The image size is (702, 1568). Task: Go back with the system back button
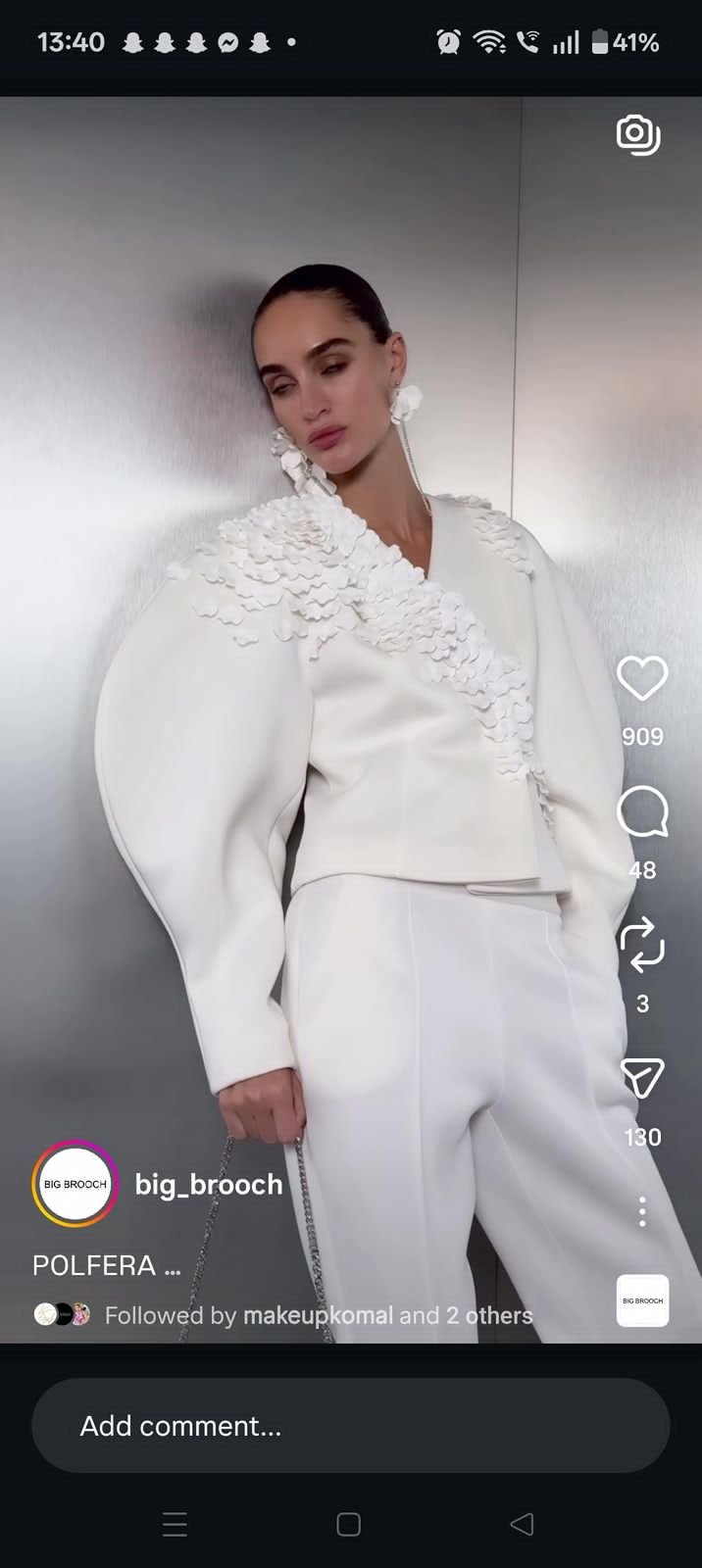523,1524
